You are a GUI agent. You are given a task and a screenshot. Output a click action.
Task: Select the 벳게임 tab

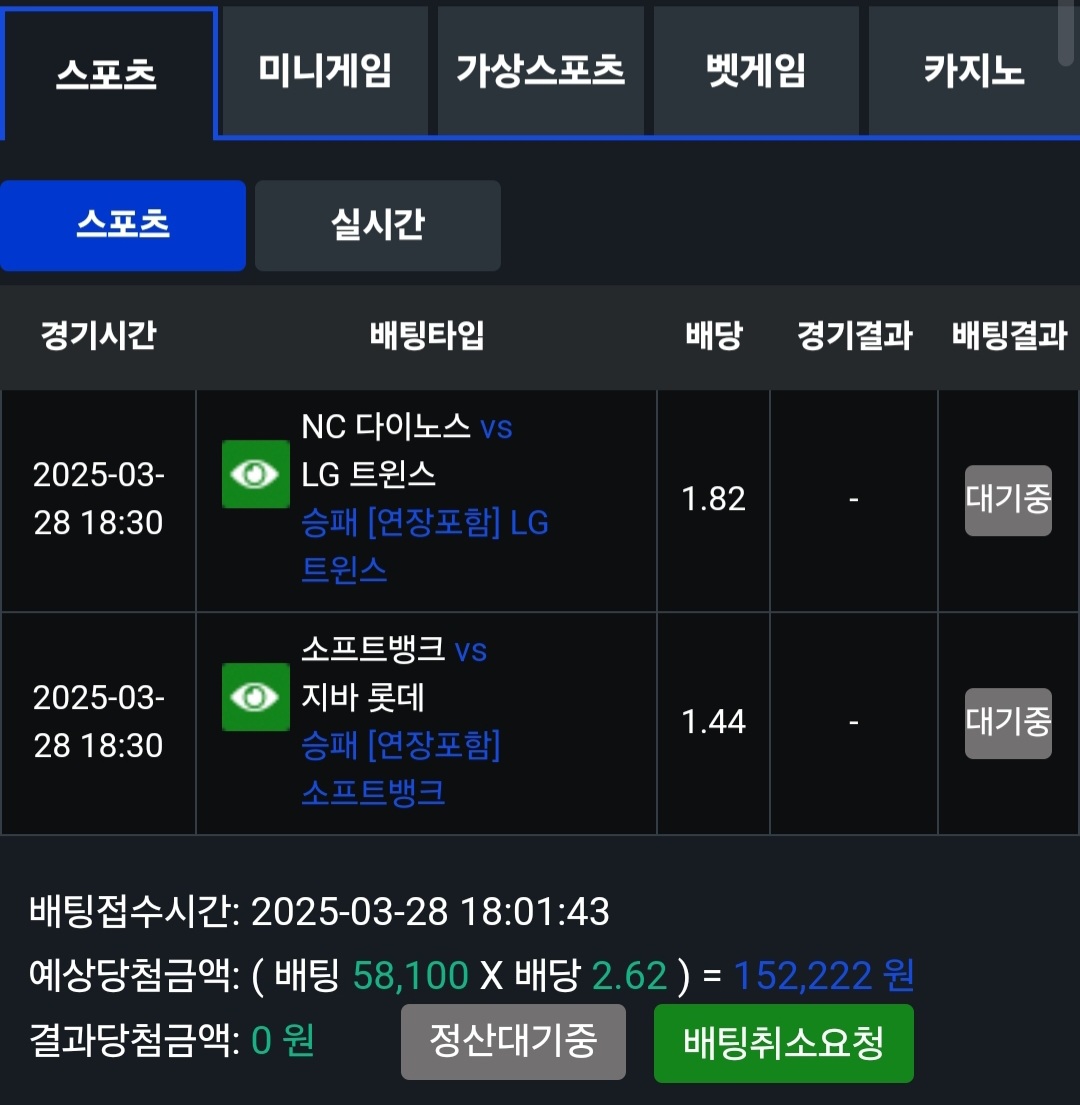point(756,71)
